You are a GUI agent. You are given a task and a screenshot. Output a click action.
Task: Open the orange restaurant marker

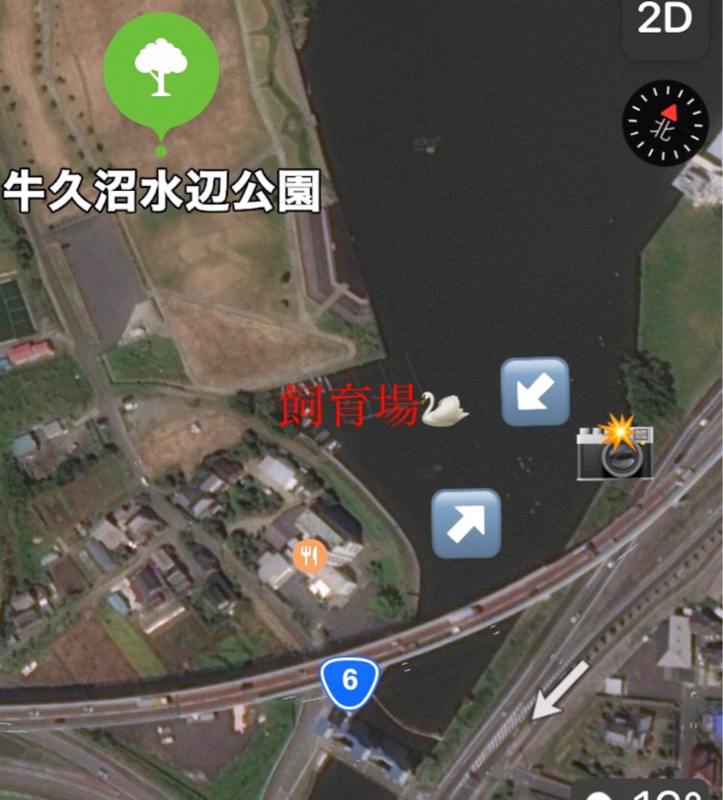(310, 554)
